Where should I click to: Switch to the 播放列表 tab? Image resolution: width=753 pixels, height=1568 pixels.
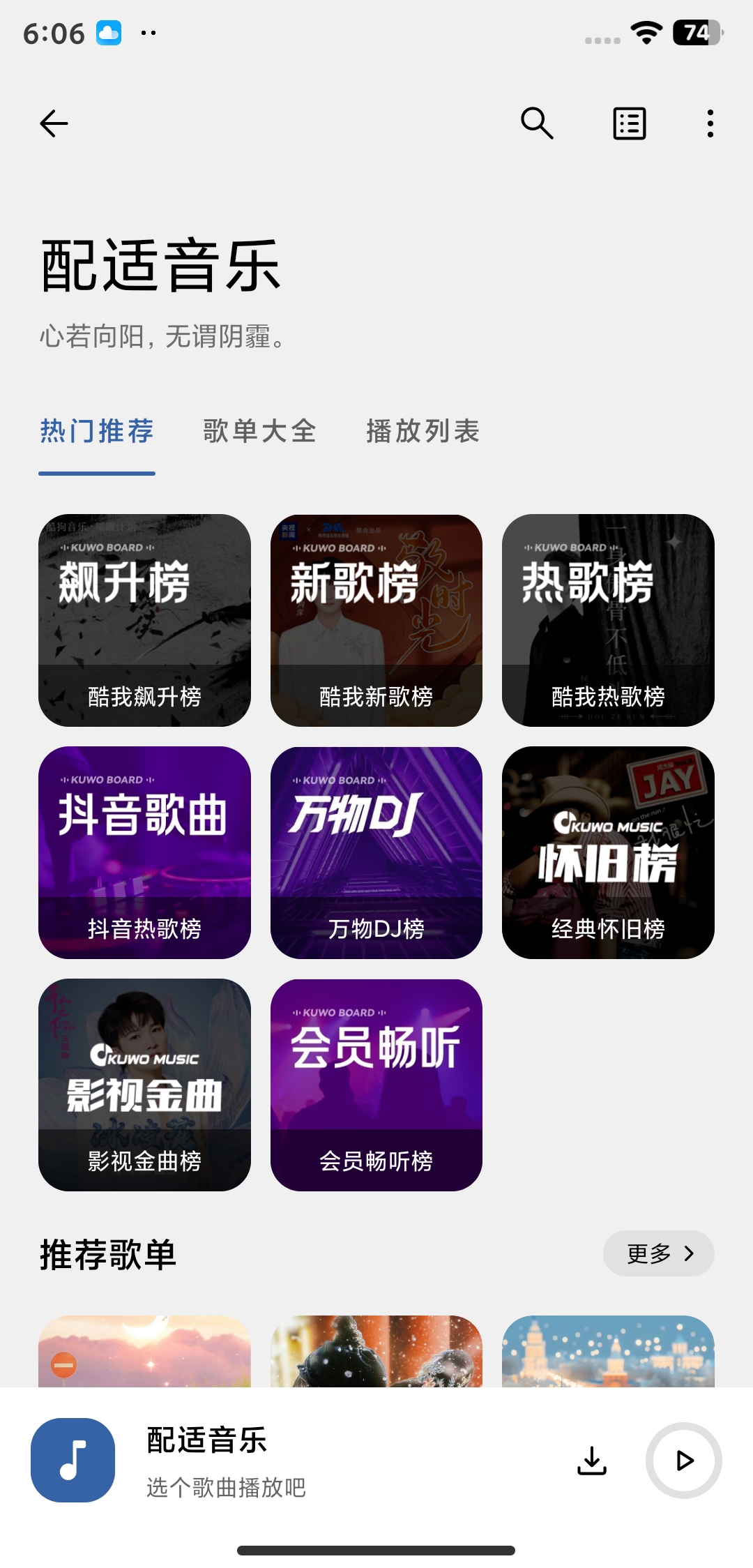(x=423, y=430)
